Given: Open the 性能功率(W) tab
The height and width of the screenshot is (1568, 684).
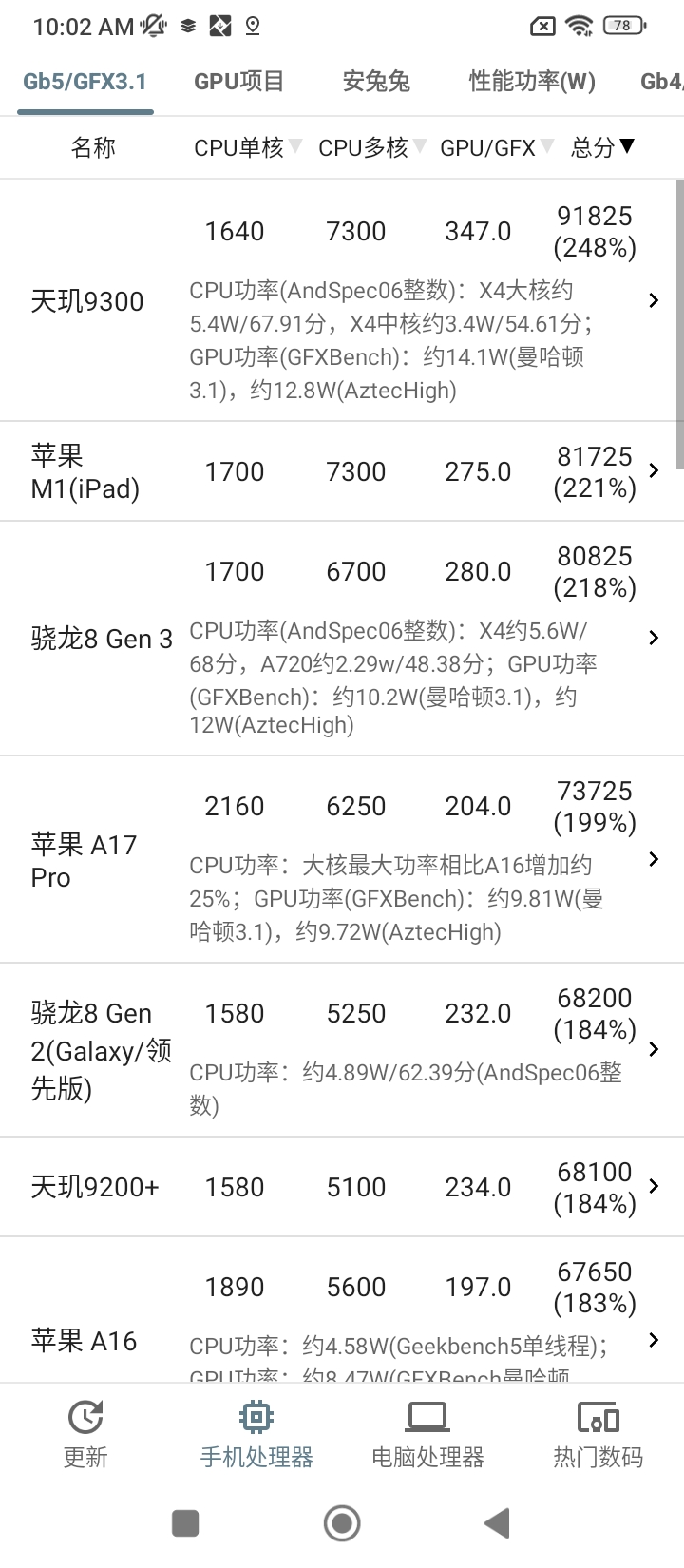Looking at the screenshot, I should tap(532, 82).
